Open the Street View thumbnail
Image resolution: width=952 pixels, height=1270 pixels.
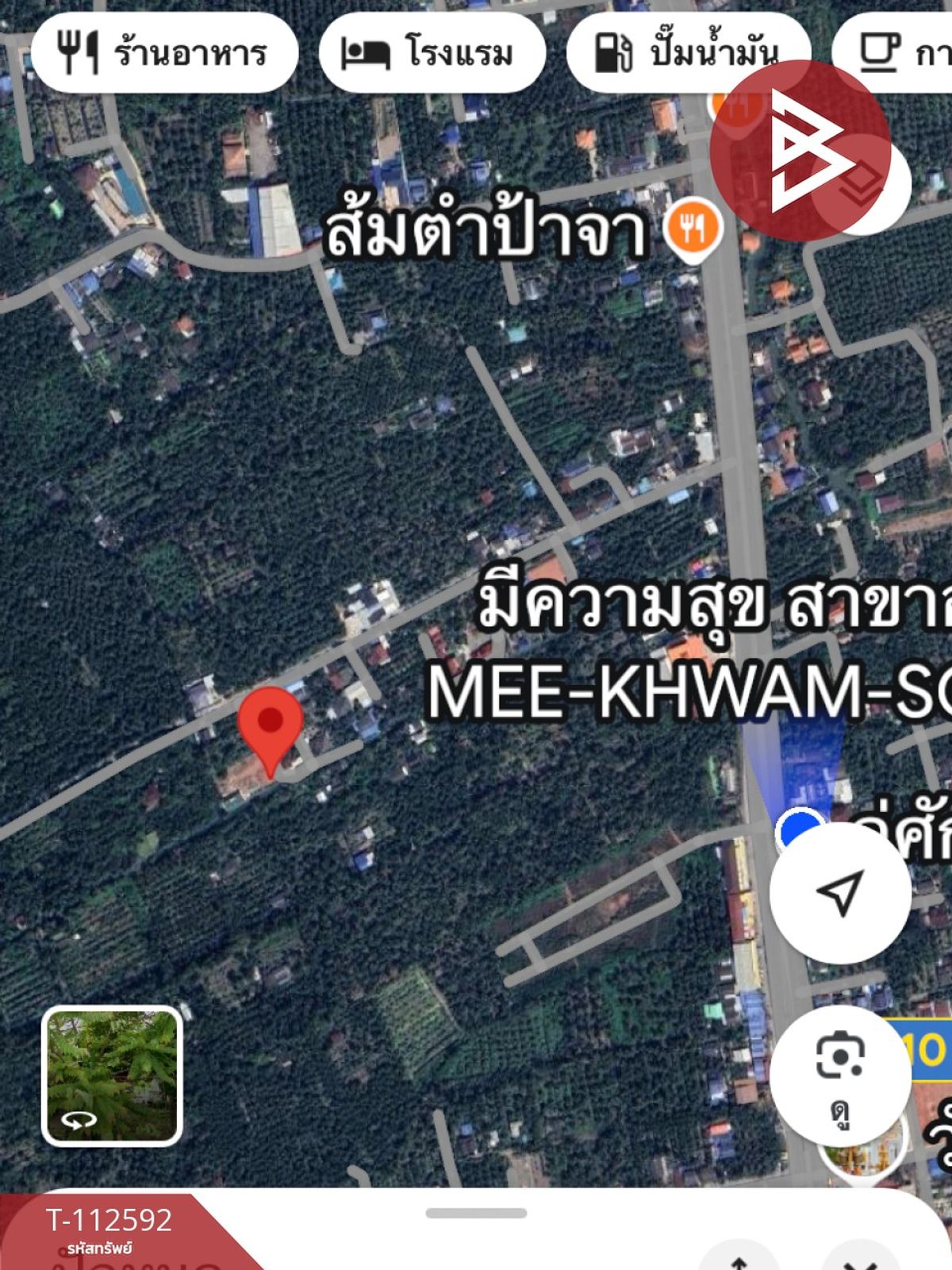(x=112, y=1076)
